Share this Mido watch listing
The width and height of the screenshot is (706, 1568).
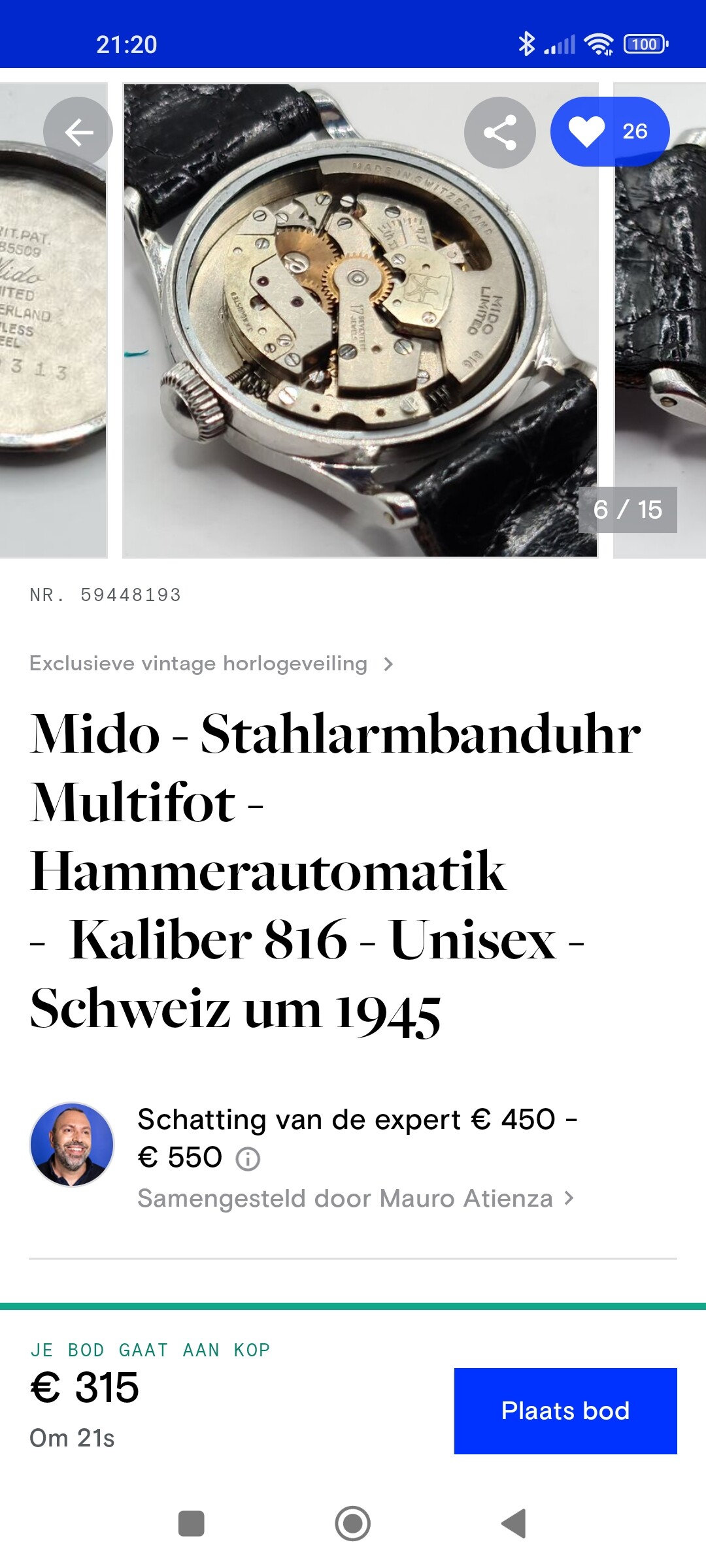[x=500, y=132]
